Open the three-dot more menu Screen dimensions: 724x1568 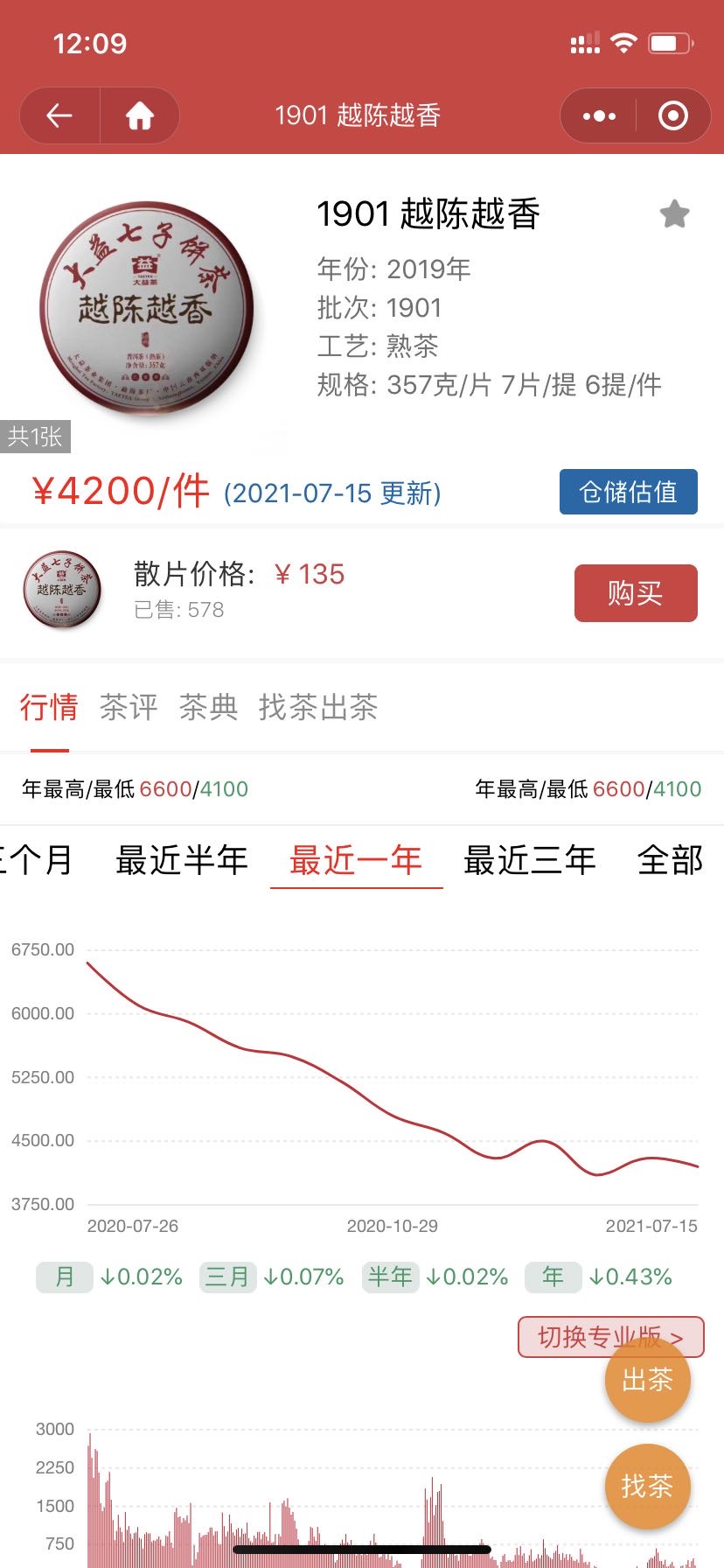pyautogui.click(x=599, y=115)
